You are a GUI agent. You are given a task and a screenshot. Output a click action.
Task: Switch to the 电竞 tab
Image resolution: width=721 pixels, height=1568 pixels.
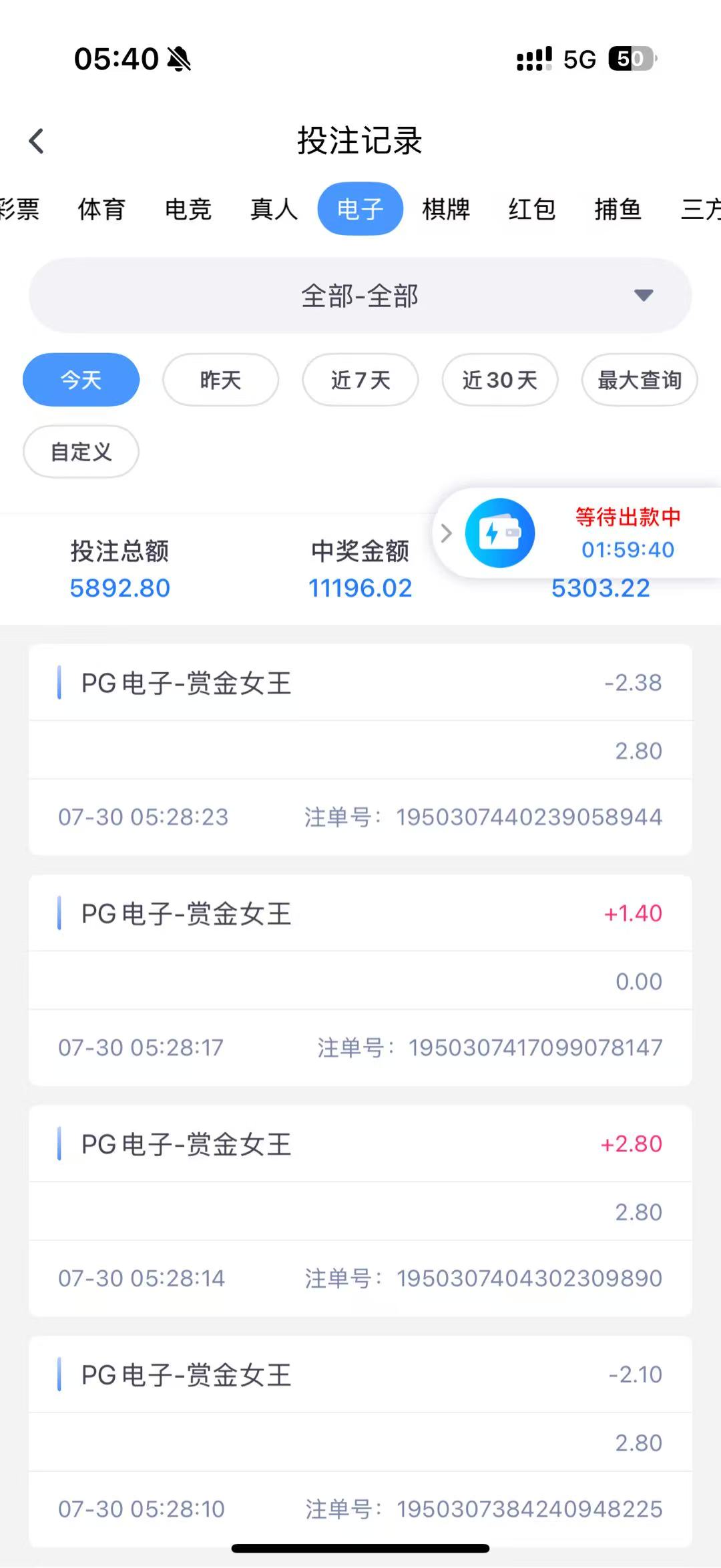pos(188,209)
